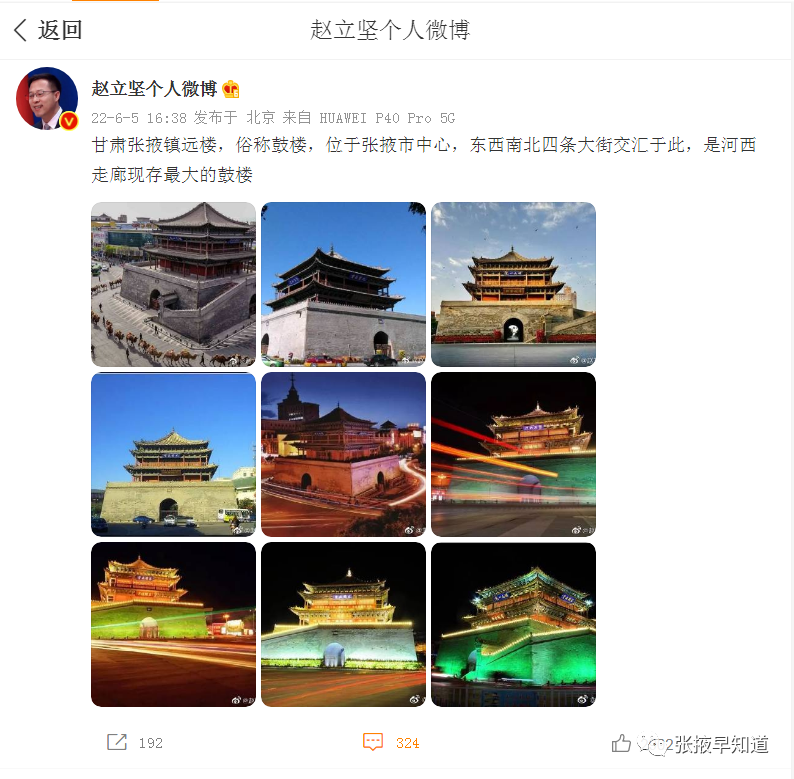The height and width of the screenshot is (779, 794).
Task: Enlarge the middle photo in the bottom row
Action: click(343, 624)
